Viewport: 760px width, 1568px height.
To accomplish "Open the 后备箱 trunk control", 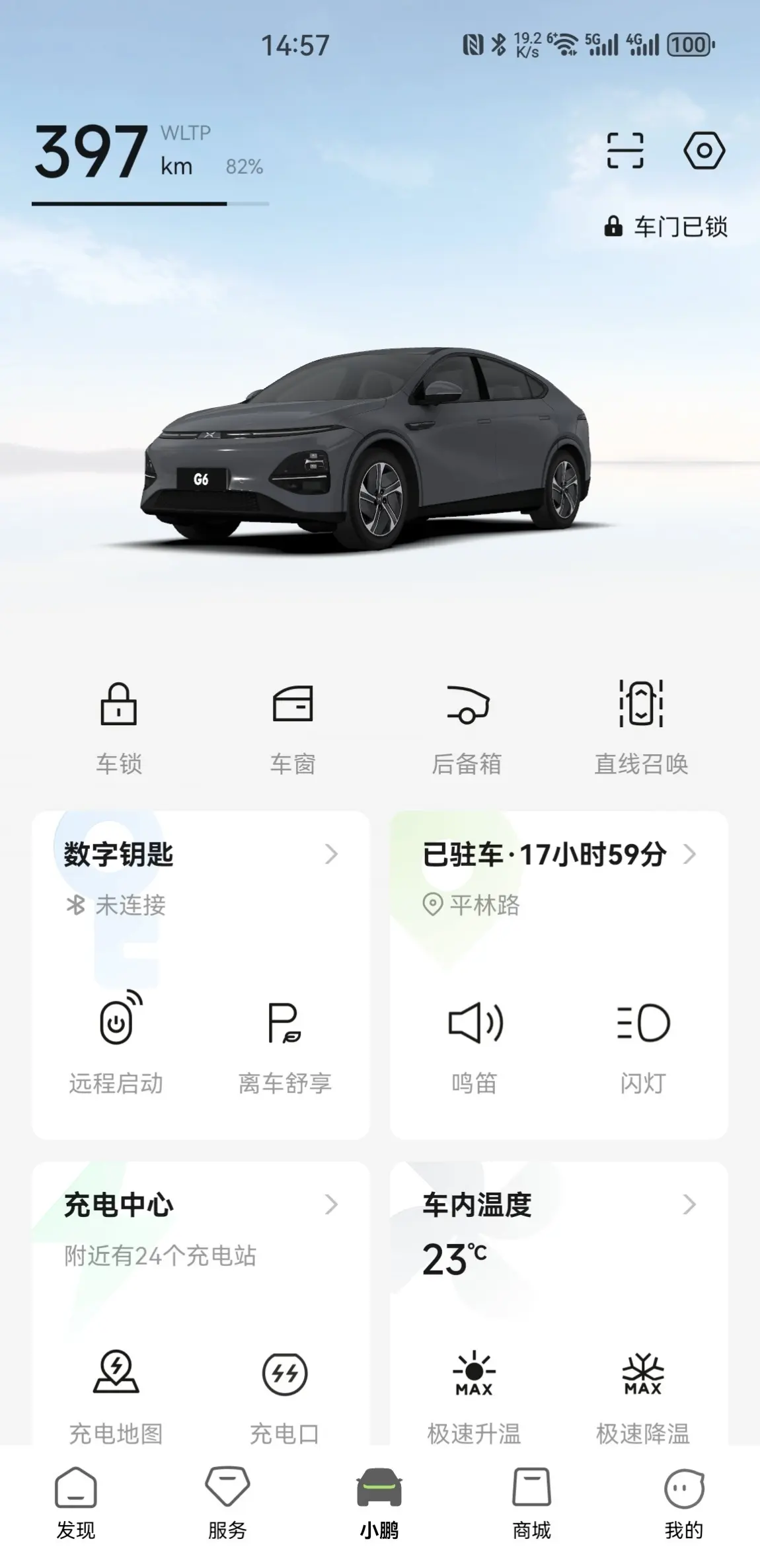I will (x=467, y=726).
